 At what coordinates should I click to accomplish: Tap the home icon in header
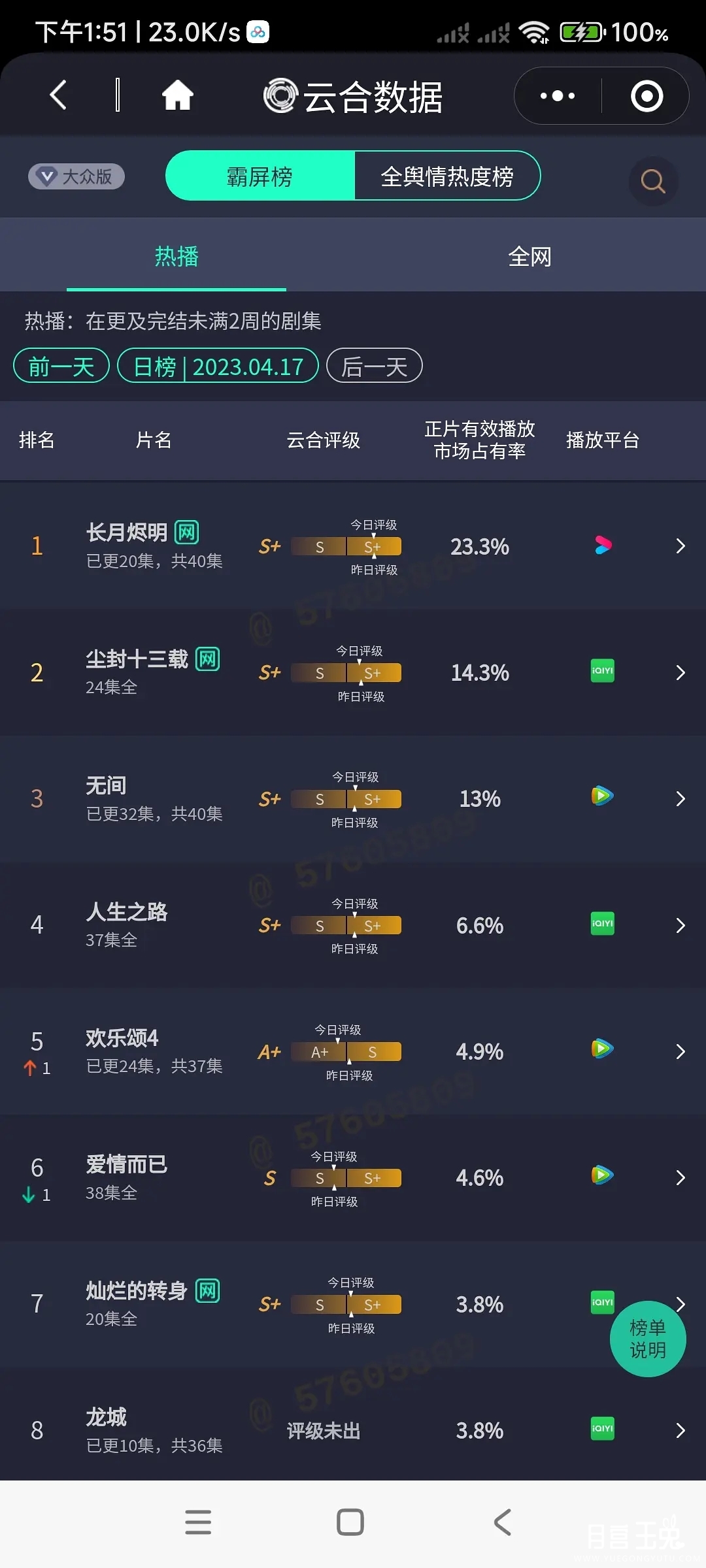(177, 95)
